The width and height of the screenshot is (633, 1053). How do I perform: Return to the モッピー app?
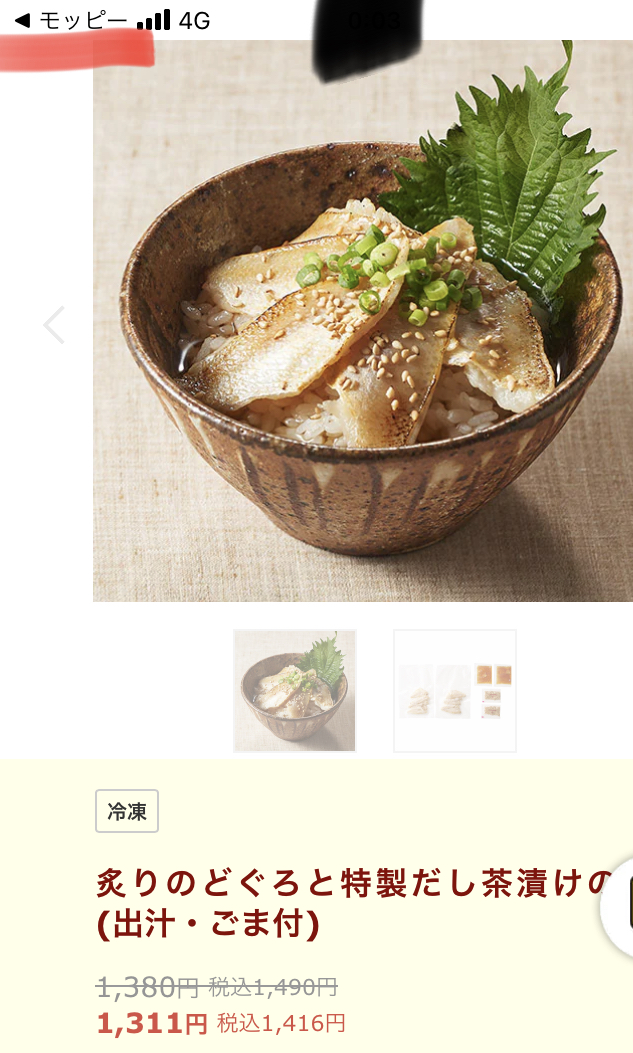pyautogui.click(x=70, y=20)
